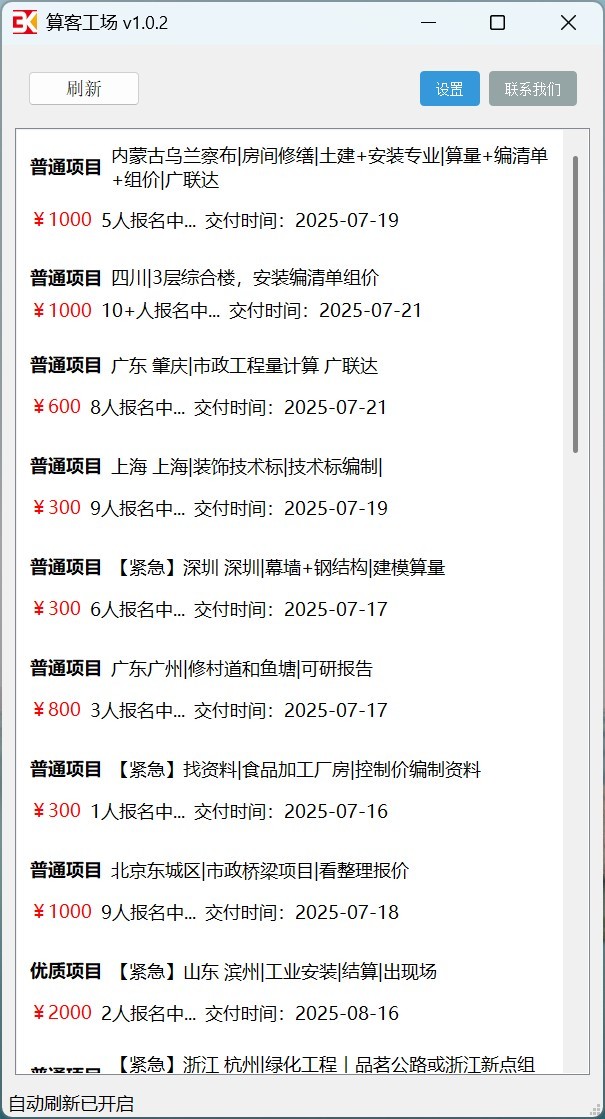Tap the 联系我们 contact button

(x=533, y=89)
